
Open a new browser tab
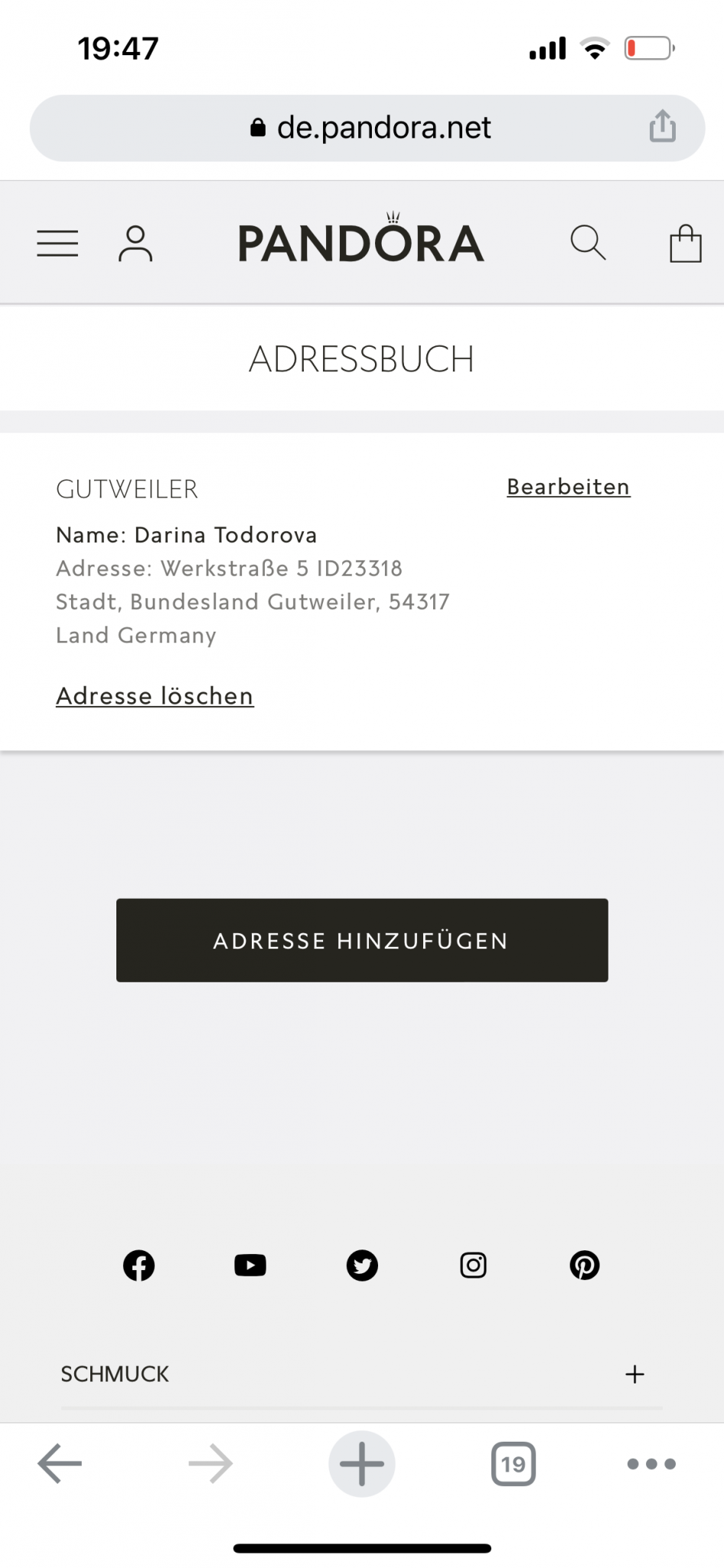(362, 1464)
